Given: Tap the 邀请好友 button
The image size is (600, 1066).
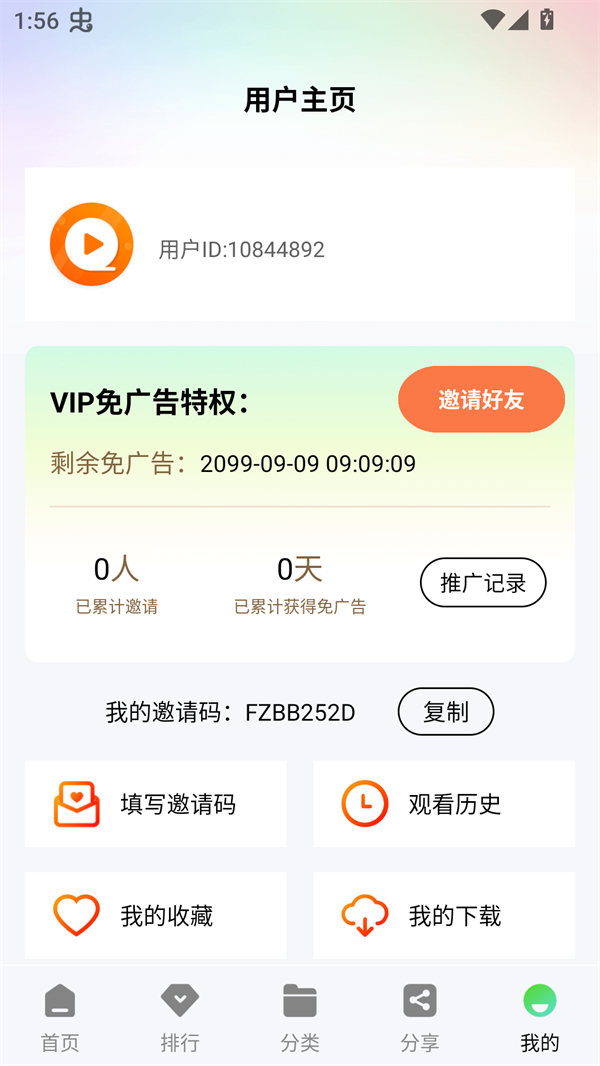Looking at the screenshot, I should pos(481,399).
